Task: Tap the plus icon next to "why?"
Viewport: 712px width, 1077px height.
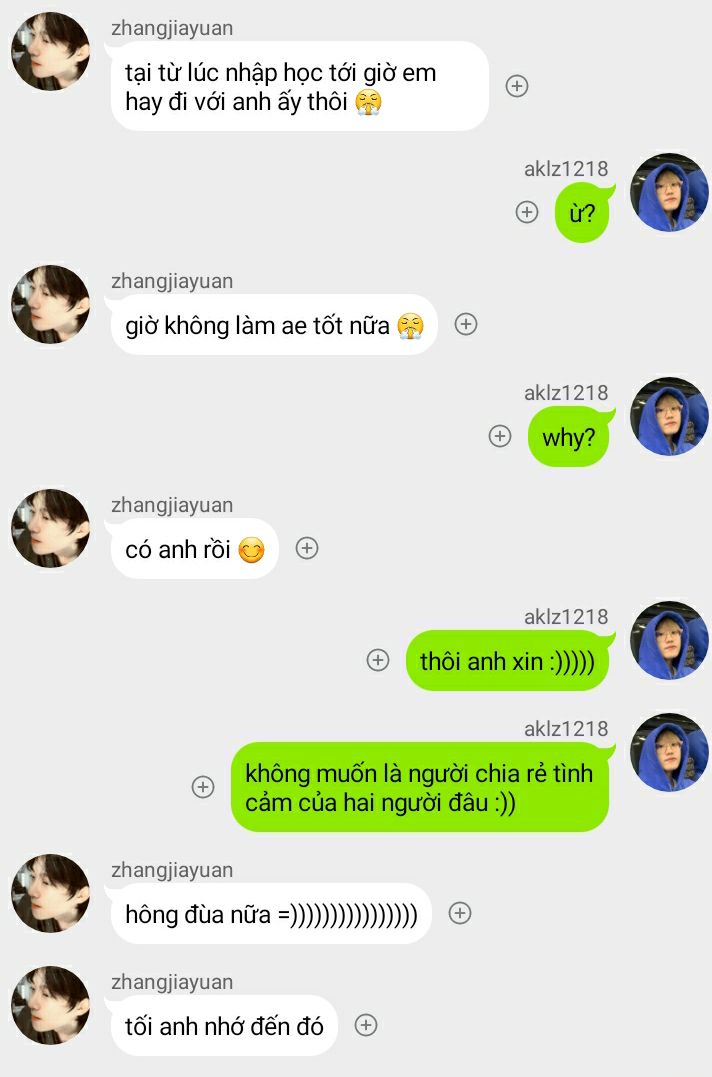Action: (500, 436)
